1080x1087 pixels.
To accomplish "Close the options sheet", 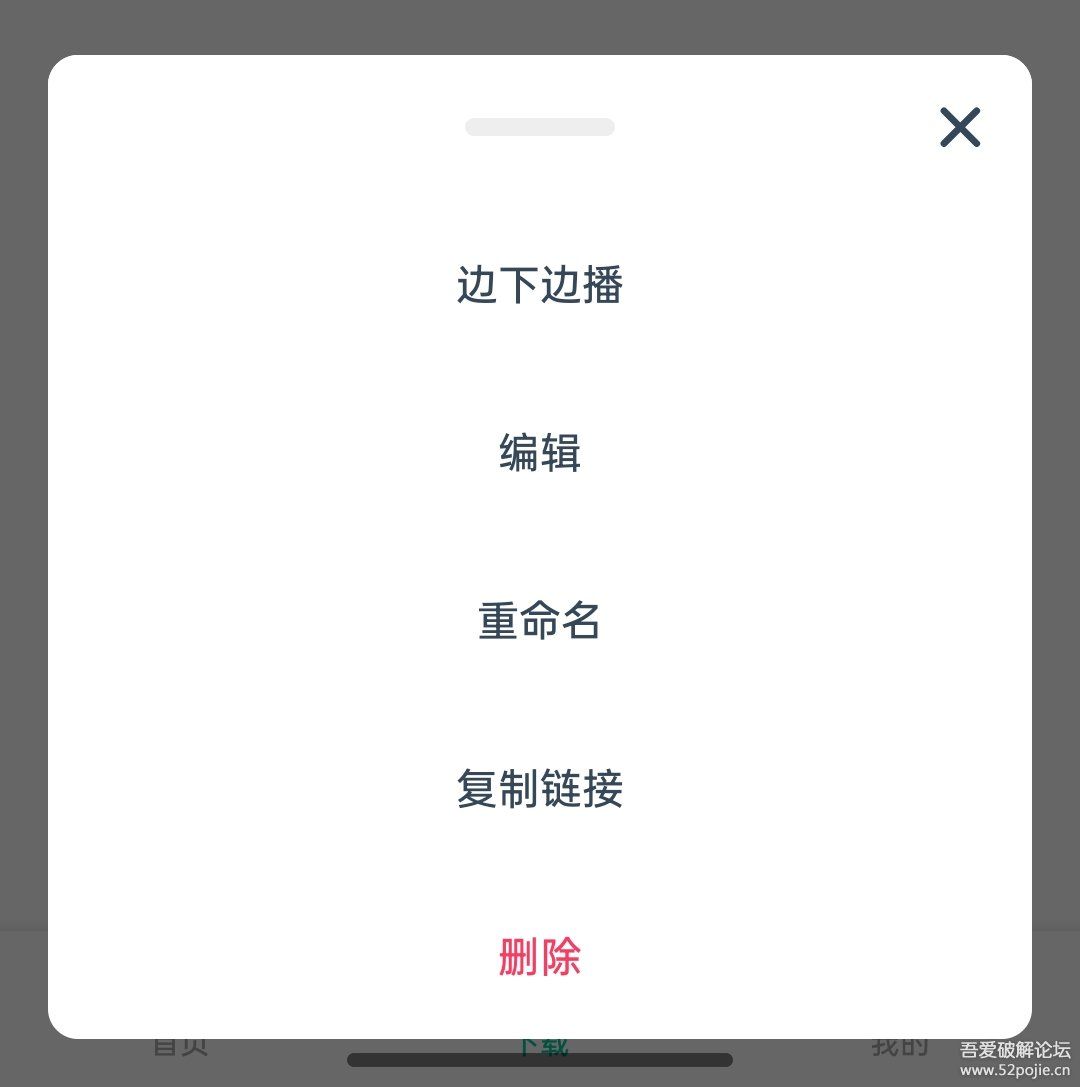I will (960, 127).
